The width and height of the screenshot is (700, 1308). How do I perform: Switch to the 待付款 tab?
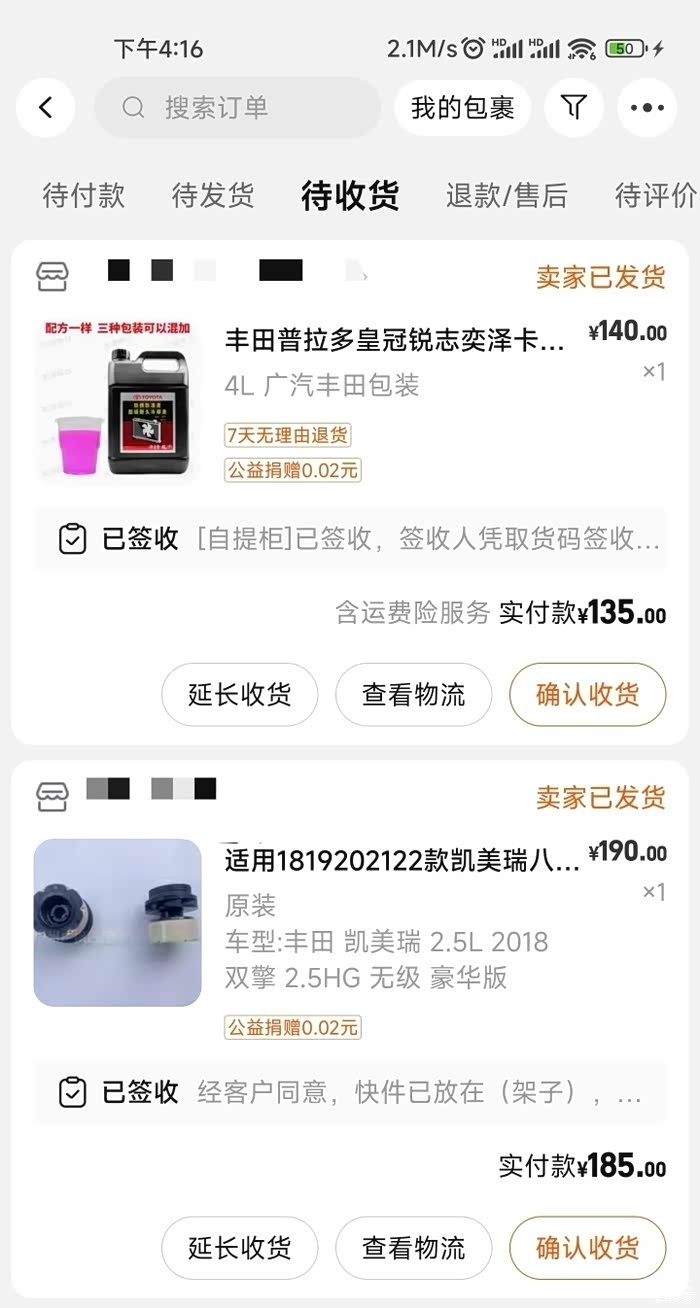84,195
